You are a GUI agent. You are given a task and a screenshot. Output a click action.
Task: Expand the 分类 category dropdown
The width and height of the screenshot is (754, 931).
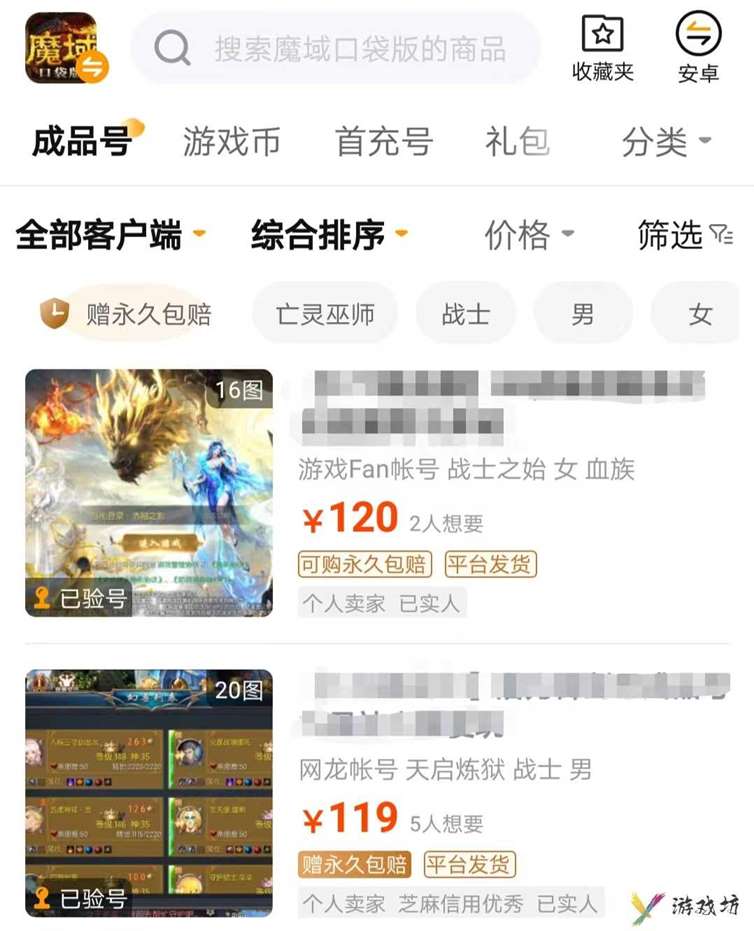pos(665,141)
